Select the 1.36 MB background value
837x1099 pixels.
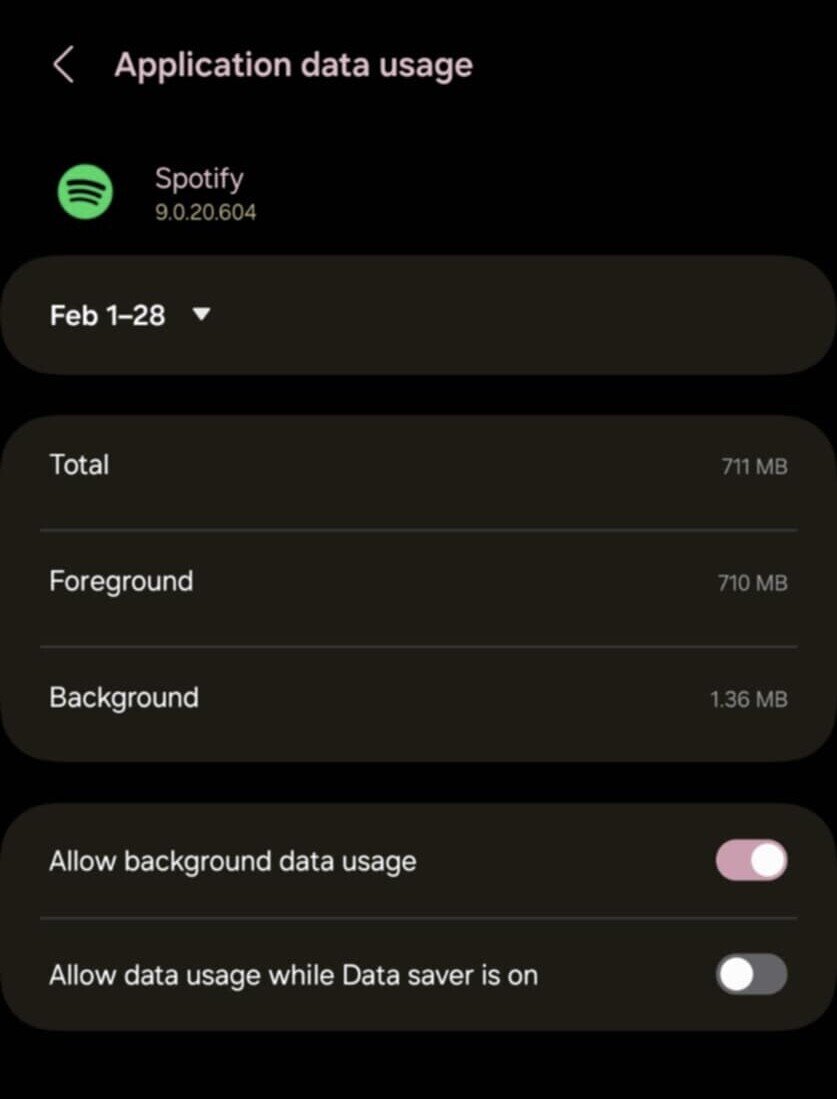click(748, 699)
